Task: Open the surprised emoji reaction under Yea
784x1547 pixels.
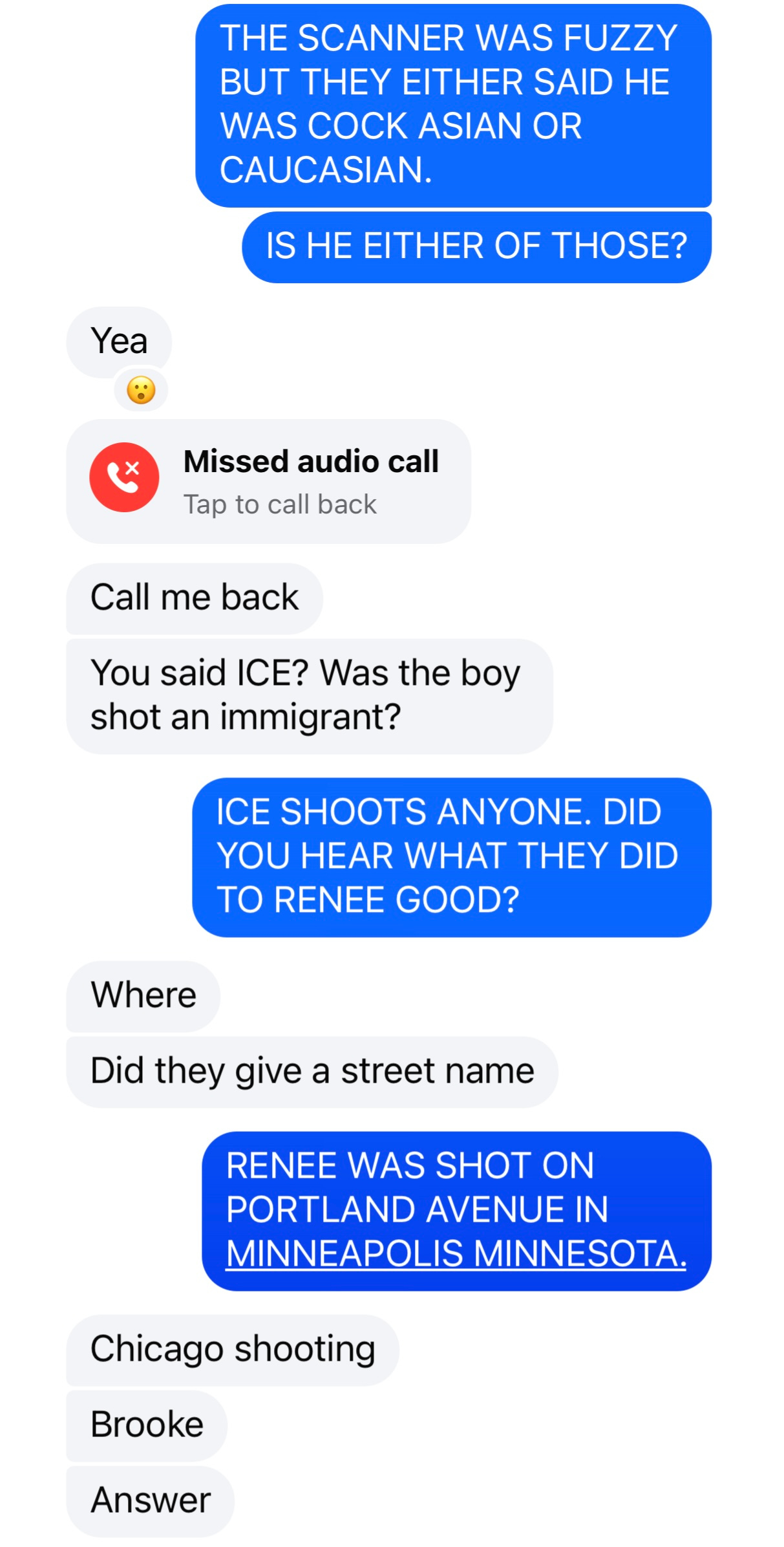Action: [x=141, y=391]
